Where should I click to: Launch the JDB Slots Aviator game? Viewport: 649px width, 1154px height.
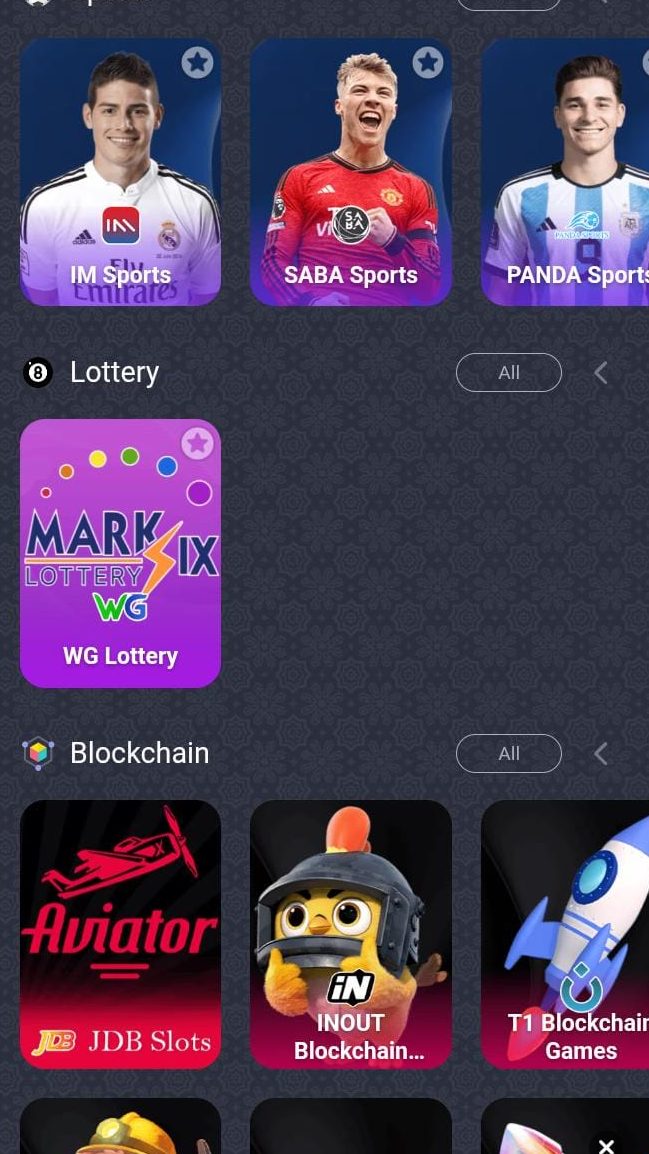tap(120, 934)
